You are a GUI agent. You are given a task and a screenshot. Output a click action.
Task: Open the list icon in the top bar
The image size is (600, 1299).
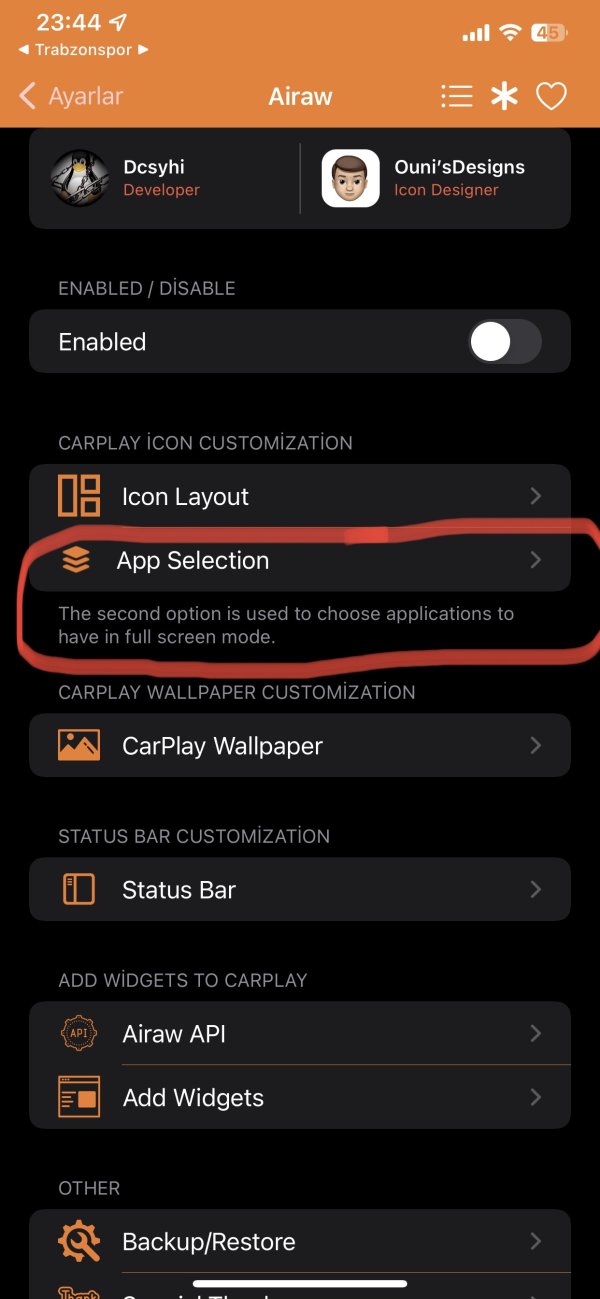point(456,96)
